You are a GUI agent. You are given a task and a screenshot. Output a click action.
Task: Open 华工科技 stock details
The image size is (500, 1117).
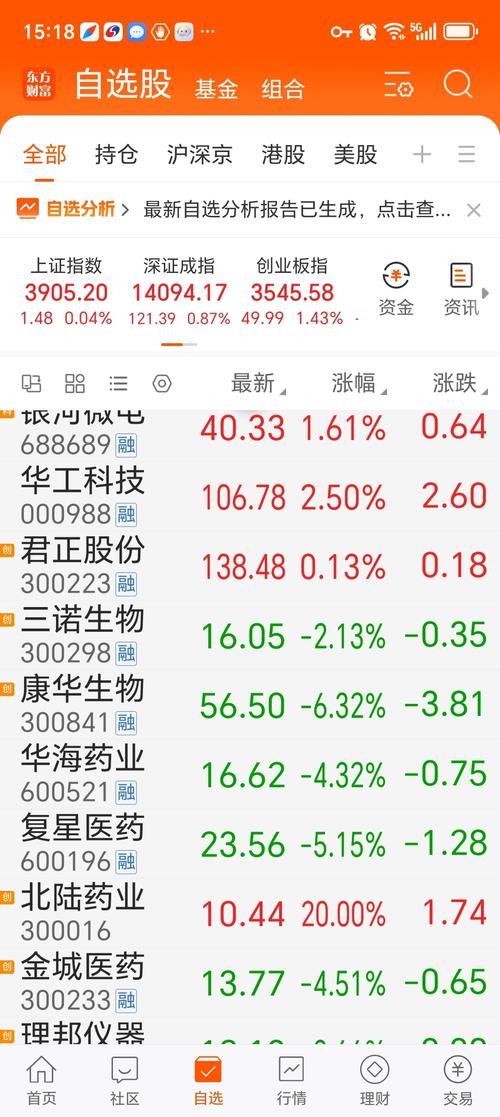point(250,497)
